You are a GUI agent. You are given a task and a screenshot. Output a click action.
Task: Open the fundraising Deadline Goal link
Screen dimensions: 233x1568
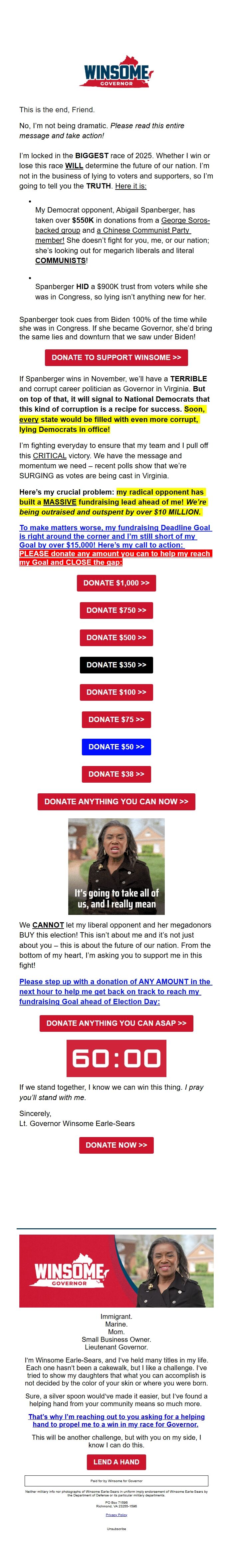coord(116,536)
